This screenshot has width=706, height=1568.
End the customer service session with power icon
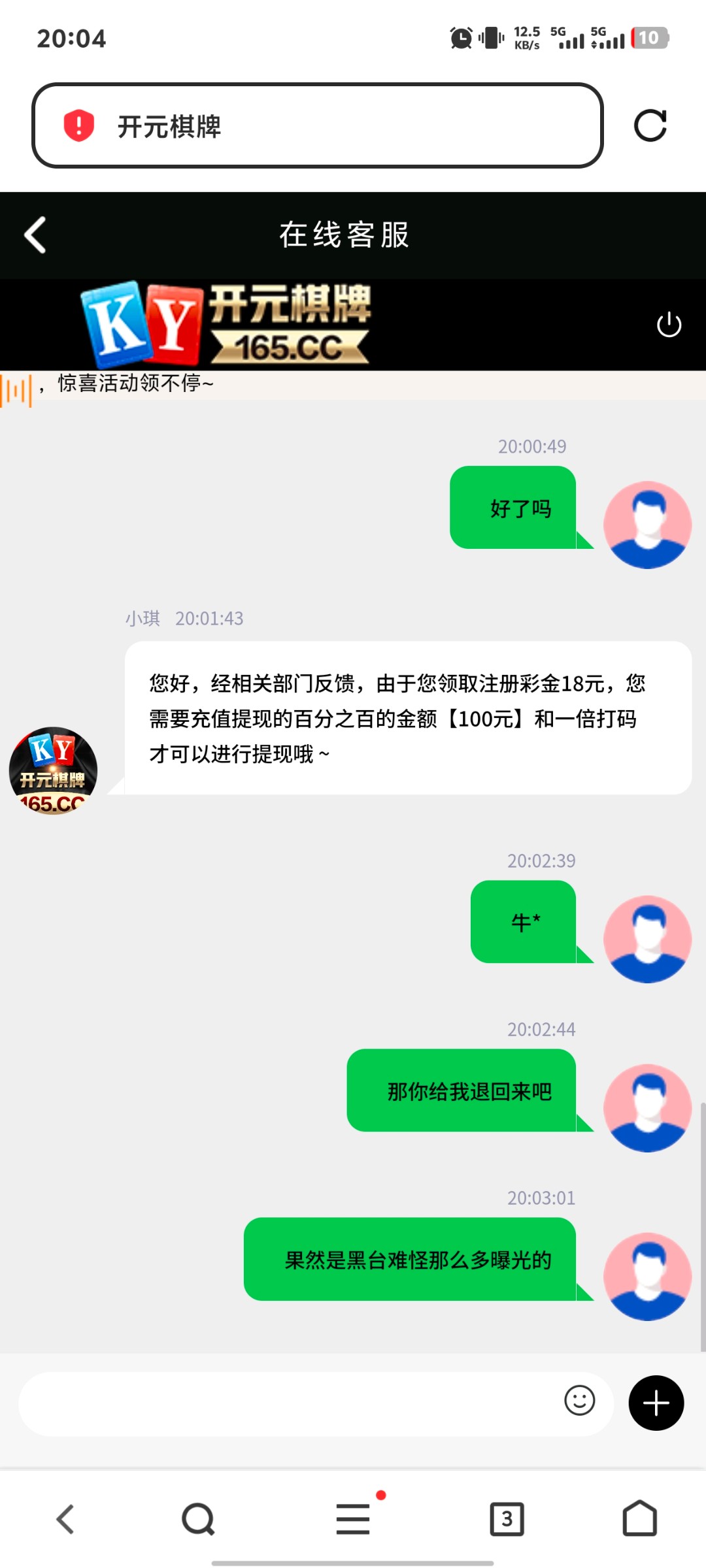click(669, 325)
